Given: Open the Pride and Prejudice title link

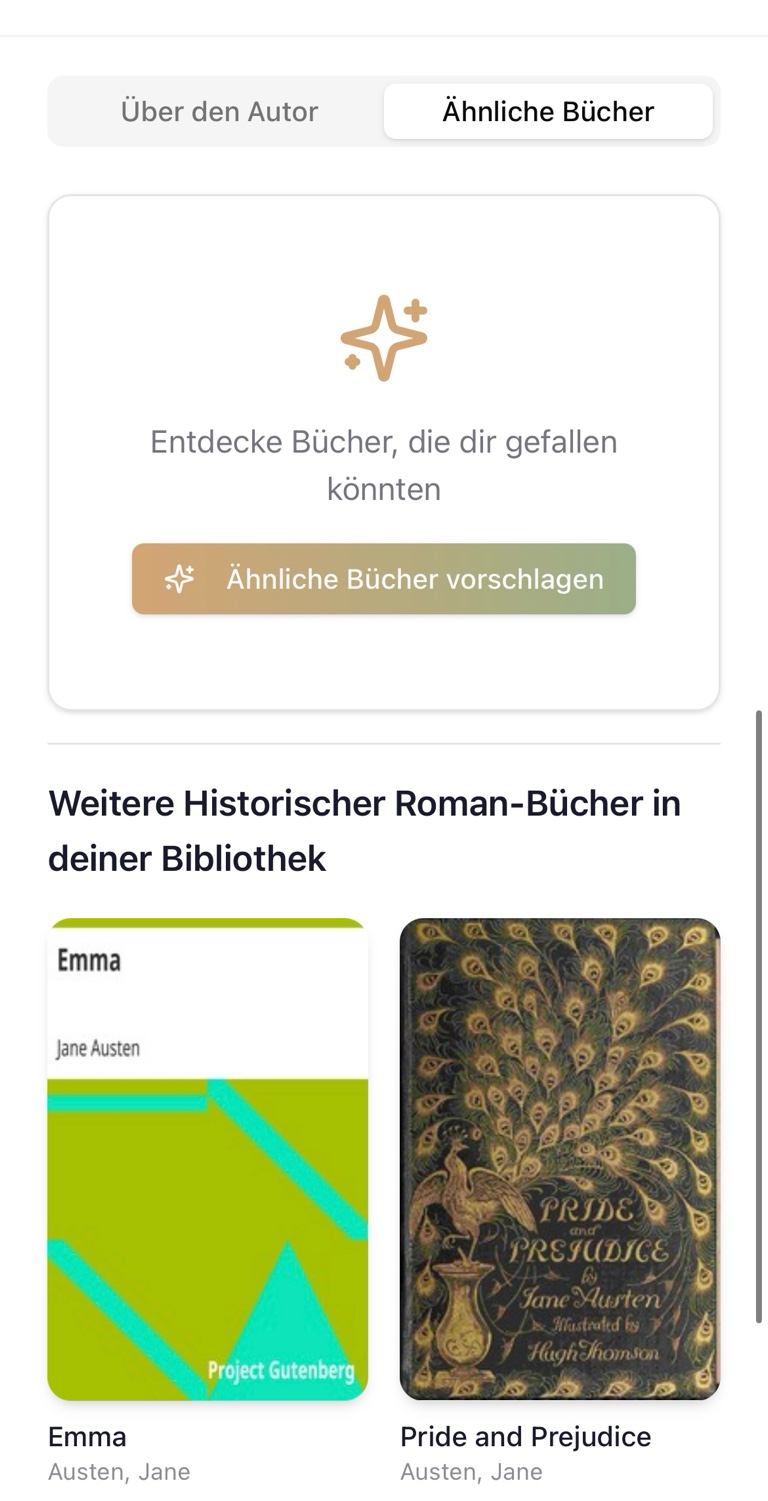Looking at the screenshot, I should pos(526,1436).
